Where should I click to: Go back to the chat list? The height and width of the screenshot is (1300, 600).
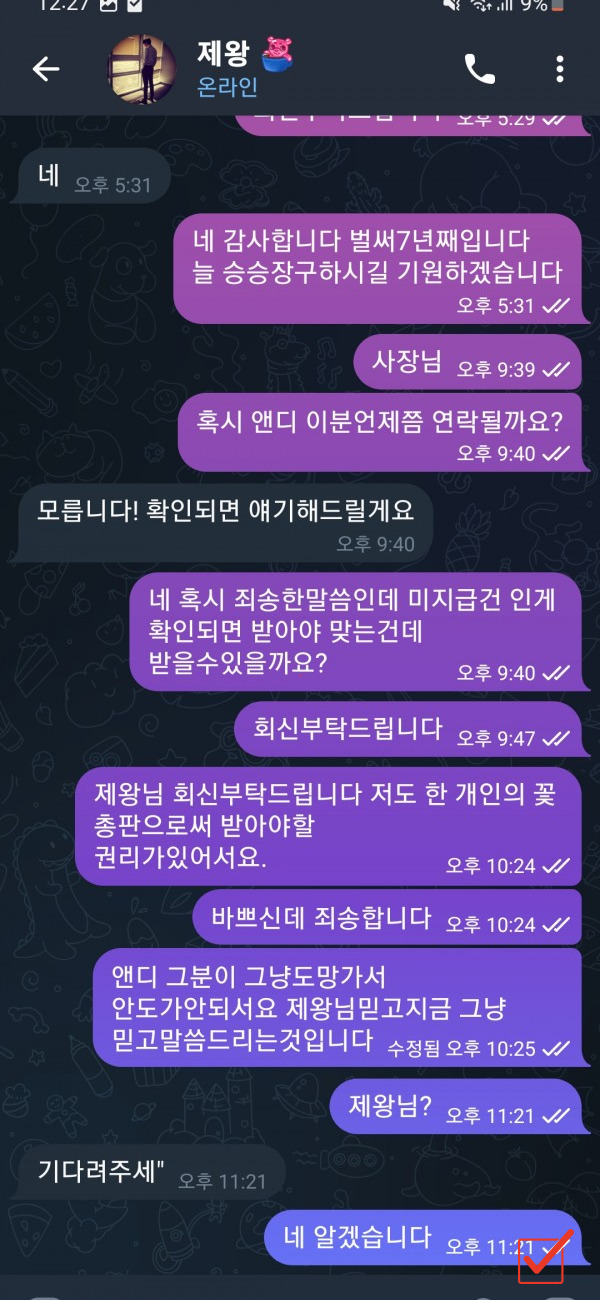pos(46,68)
